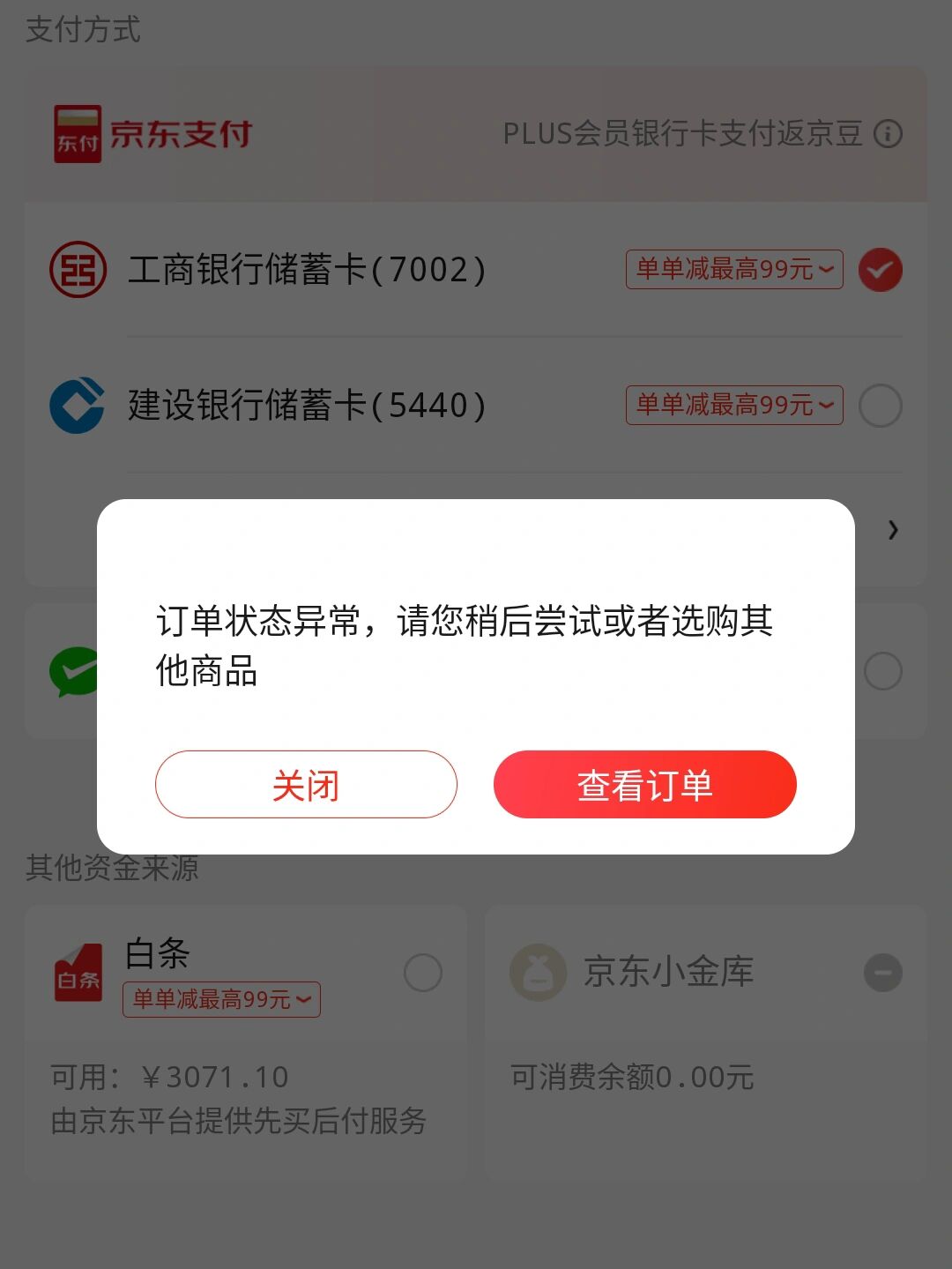Select the WeChat payment radio circle
Screen dimensions: 952x1269
(x=881, y=670)
